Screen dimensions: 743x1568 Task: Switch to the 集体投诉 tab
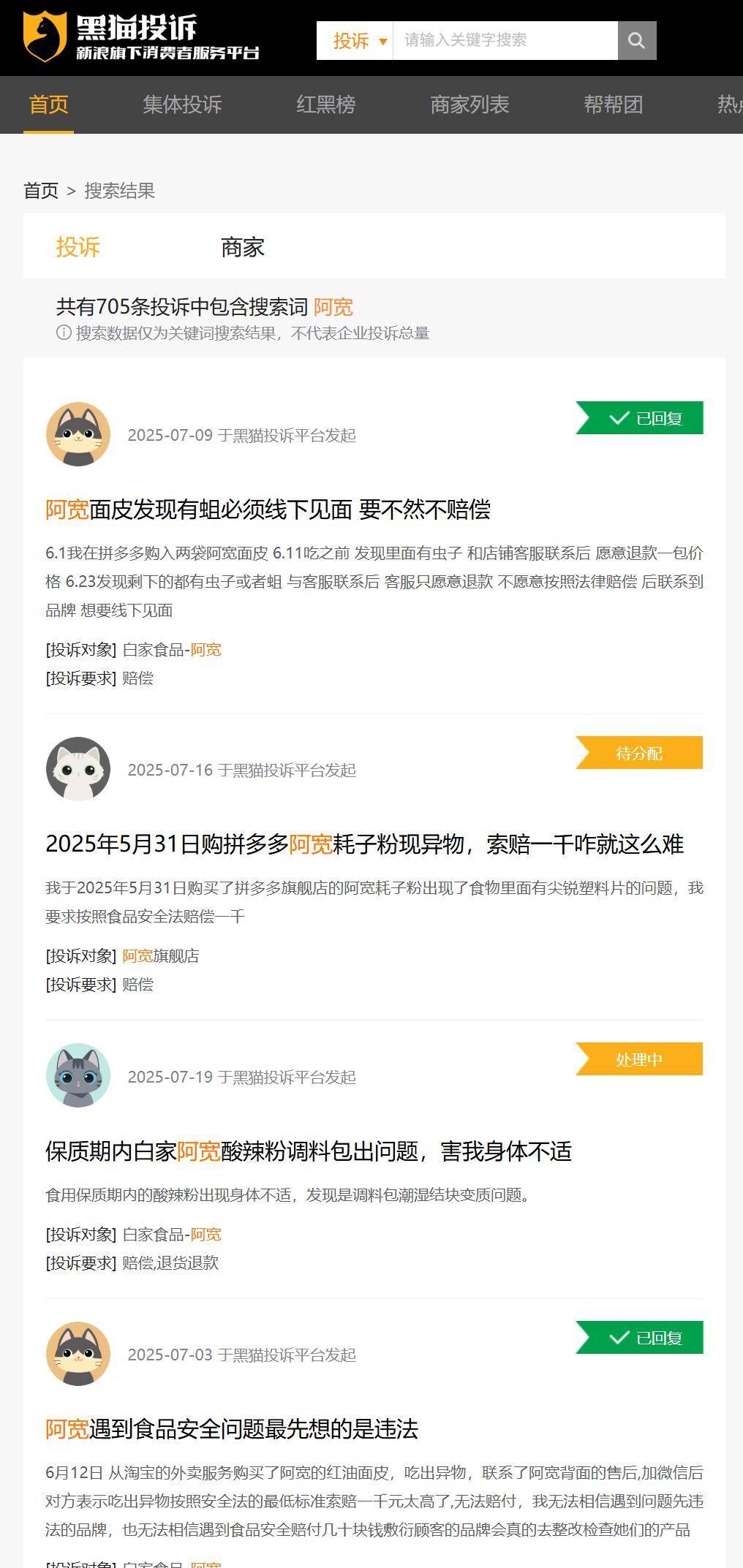point(182,105)
